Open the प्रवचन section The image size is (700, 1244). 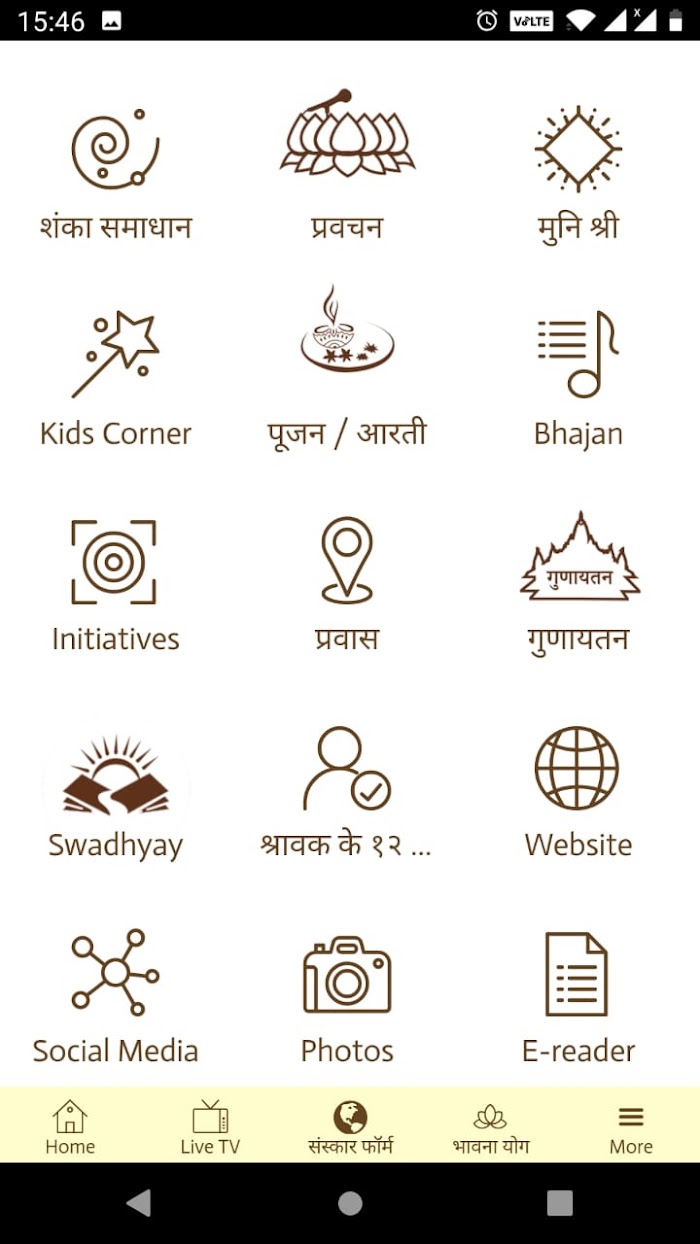click(347, 166)
